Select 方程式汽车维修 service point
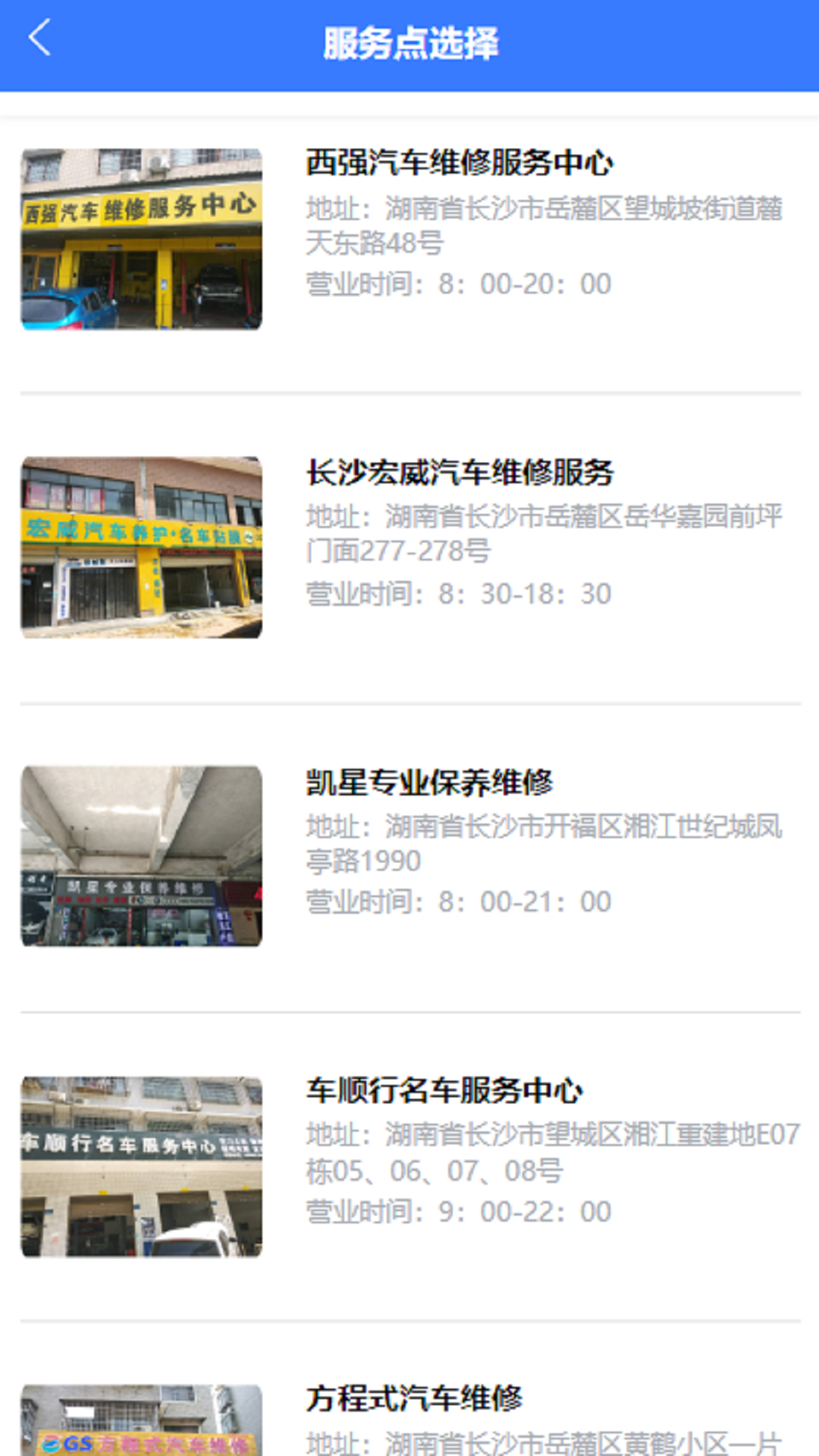The width and height of the screenshot is (819, 1456). (414, 1399)
